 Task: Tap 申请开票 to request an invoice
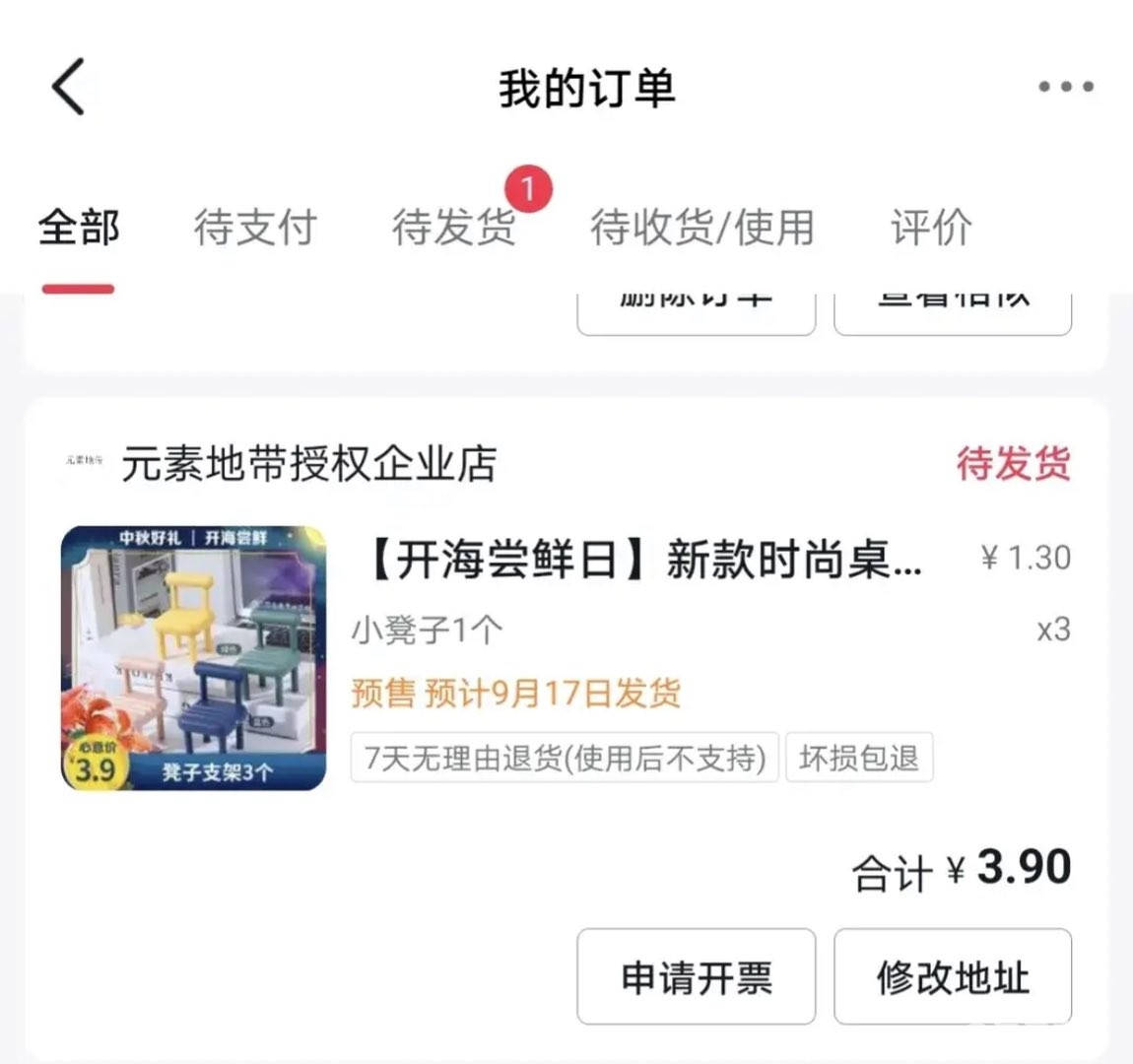tap(696, 977)
